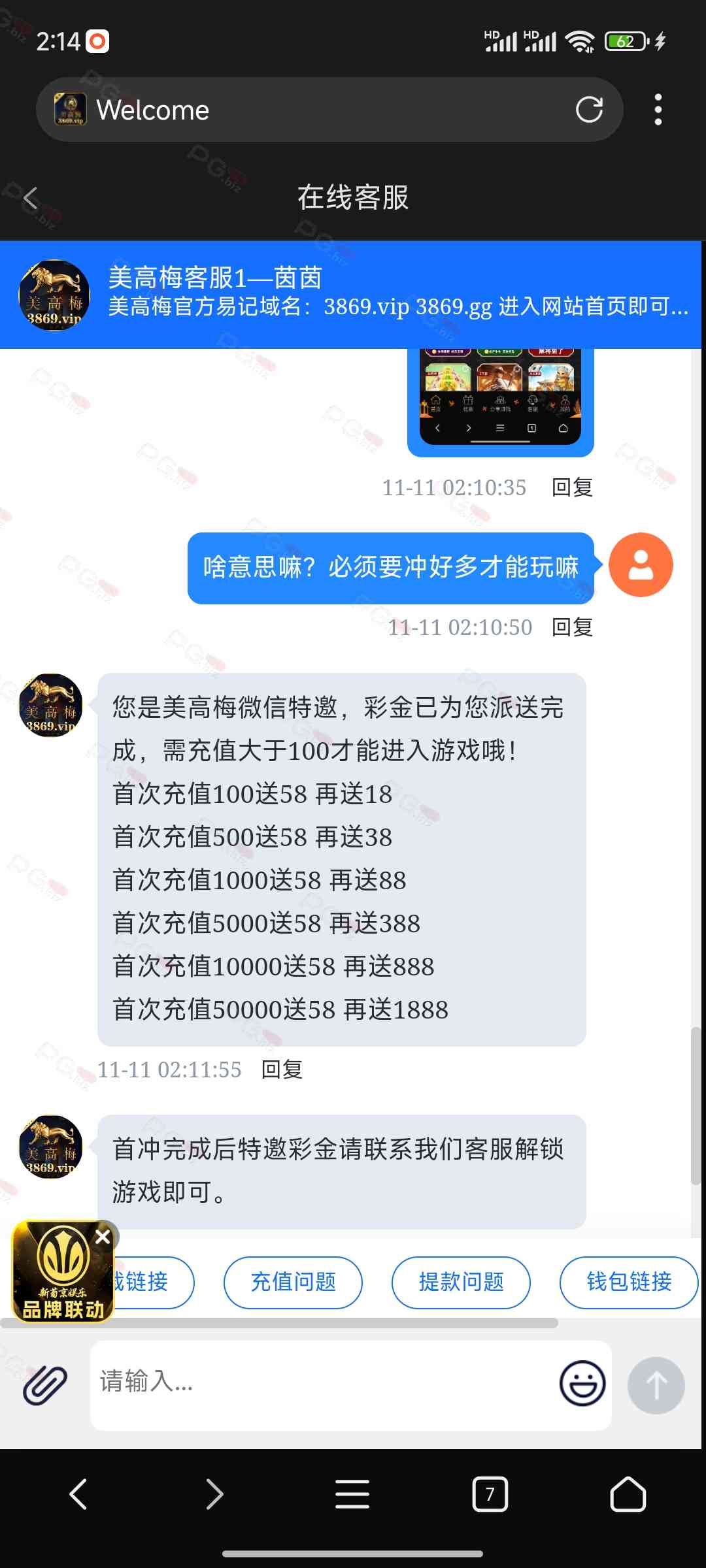Image resolution: width=706 pixels, height=1568 pixels.
Task: Open the browser overflow menu
Action: coord(658,110)
